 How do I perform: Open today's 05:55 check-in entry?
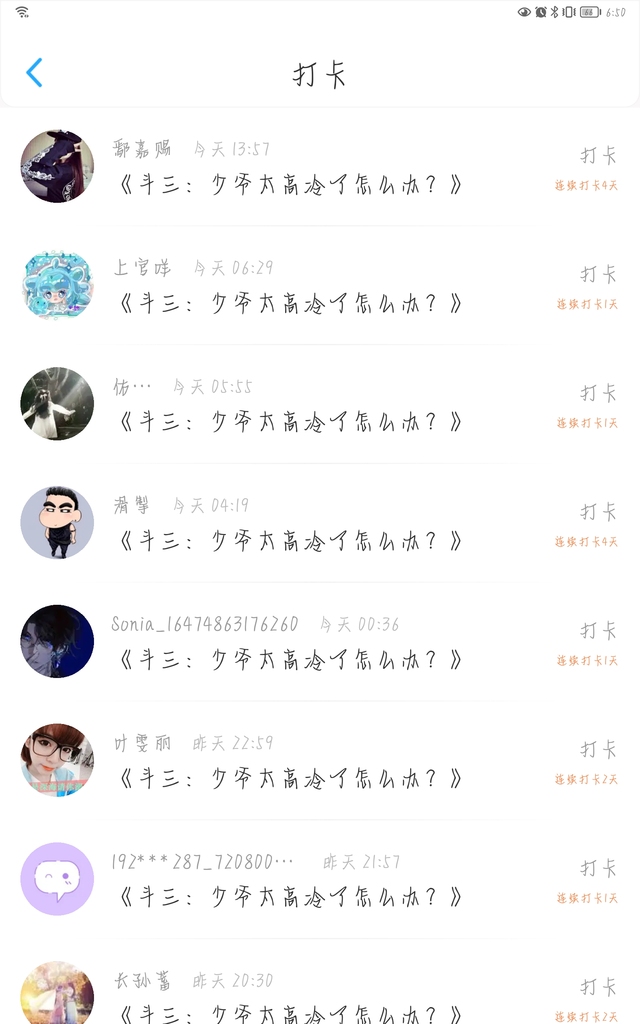point(290,422)
